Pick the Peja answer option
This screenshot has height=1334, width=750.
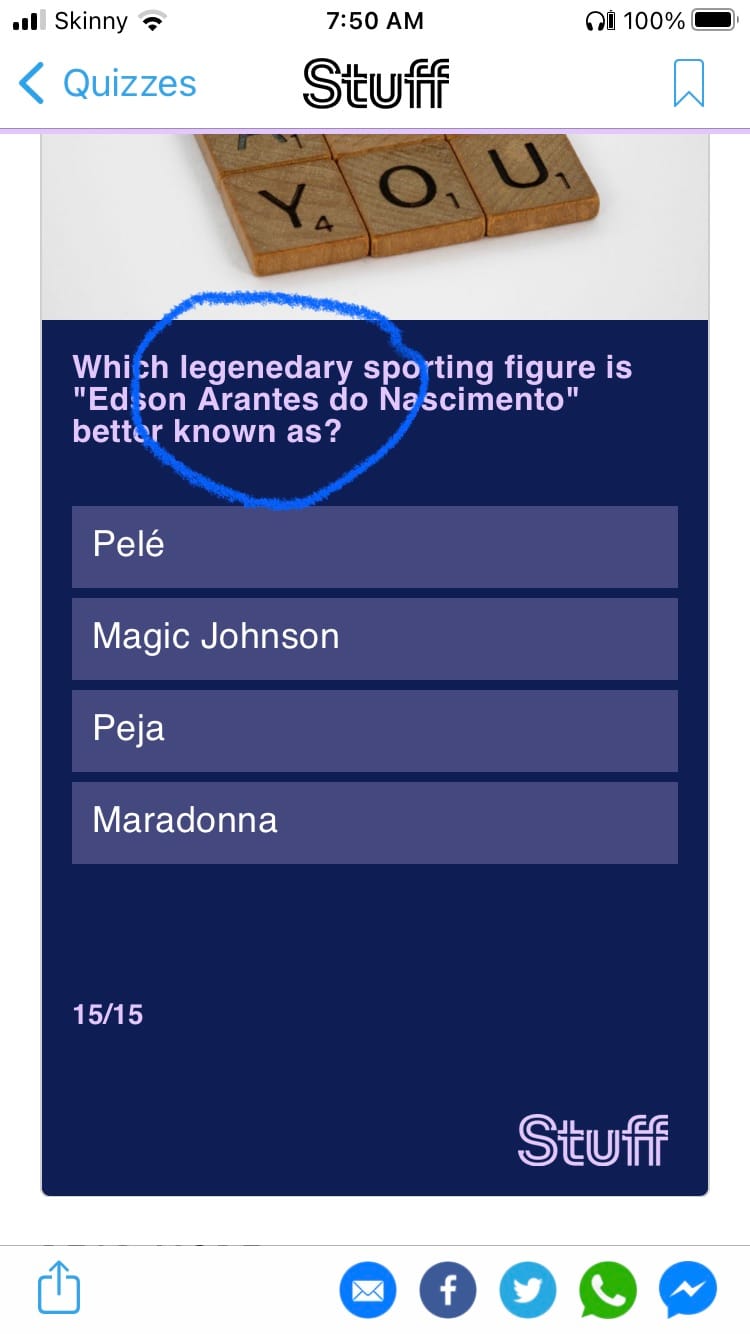(374, 730)
